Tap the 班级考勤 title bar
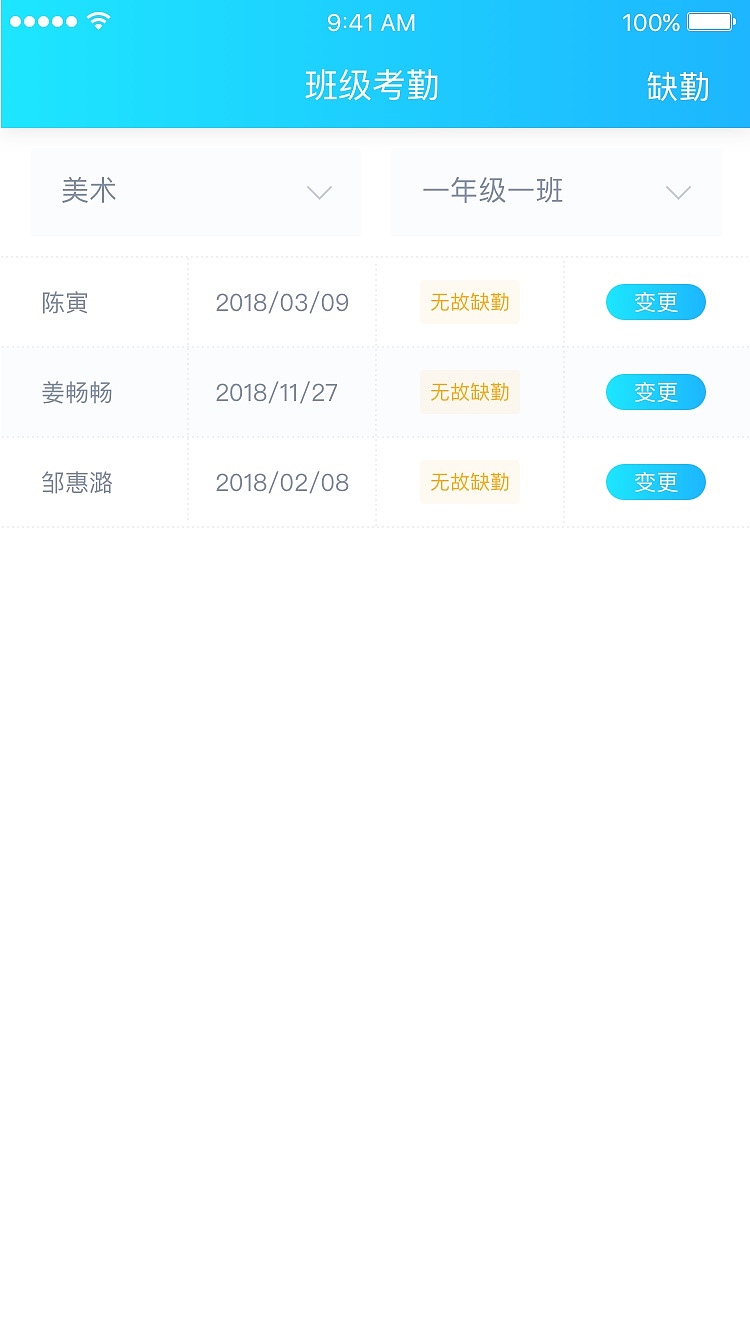Image resolution: width=750 pixels, height=1334 pixels. [x=375, y=87]
